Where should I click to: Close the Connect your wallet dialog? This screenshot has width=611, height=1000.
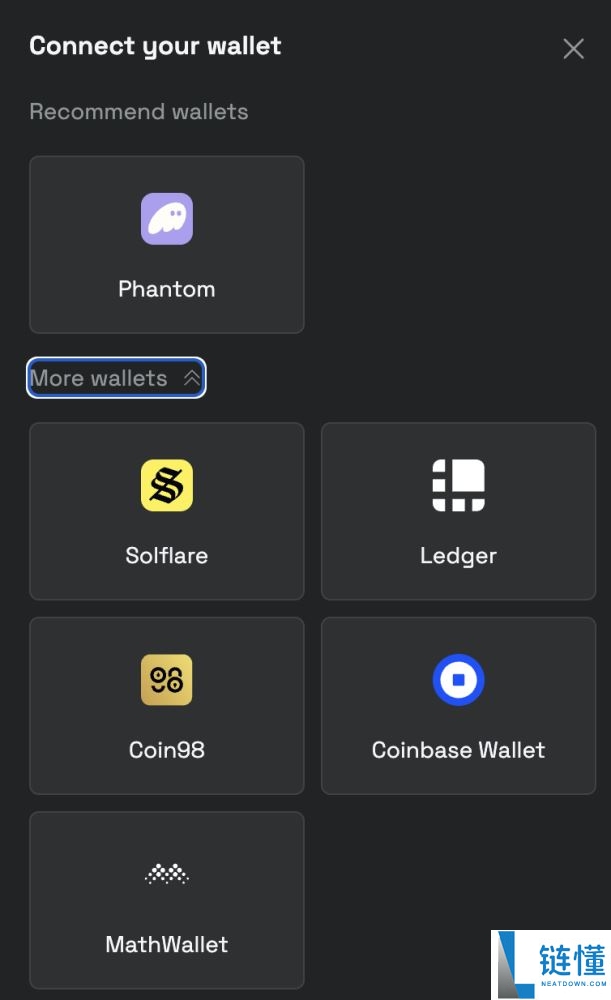pos(573,48)
